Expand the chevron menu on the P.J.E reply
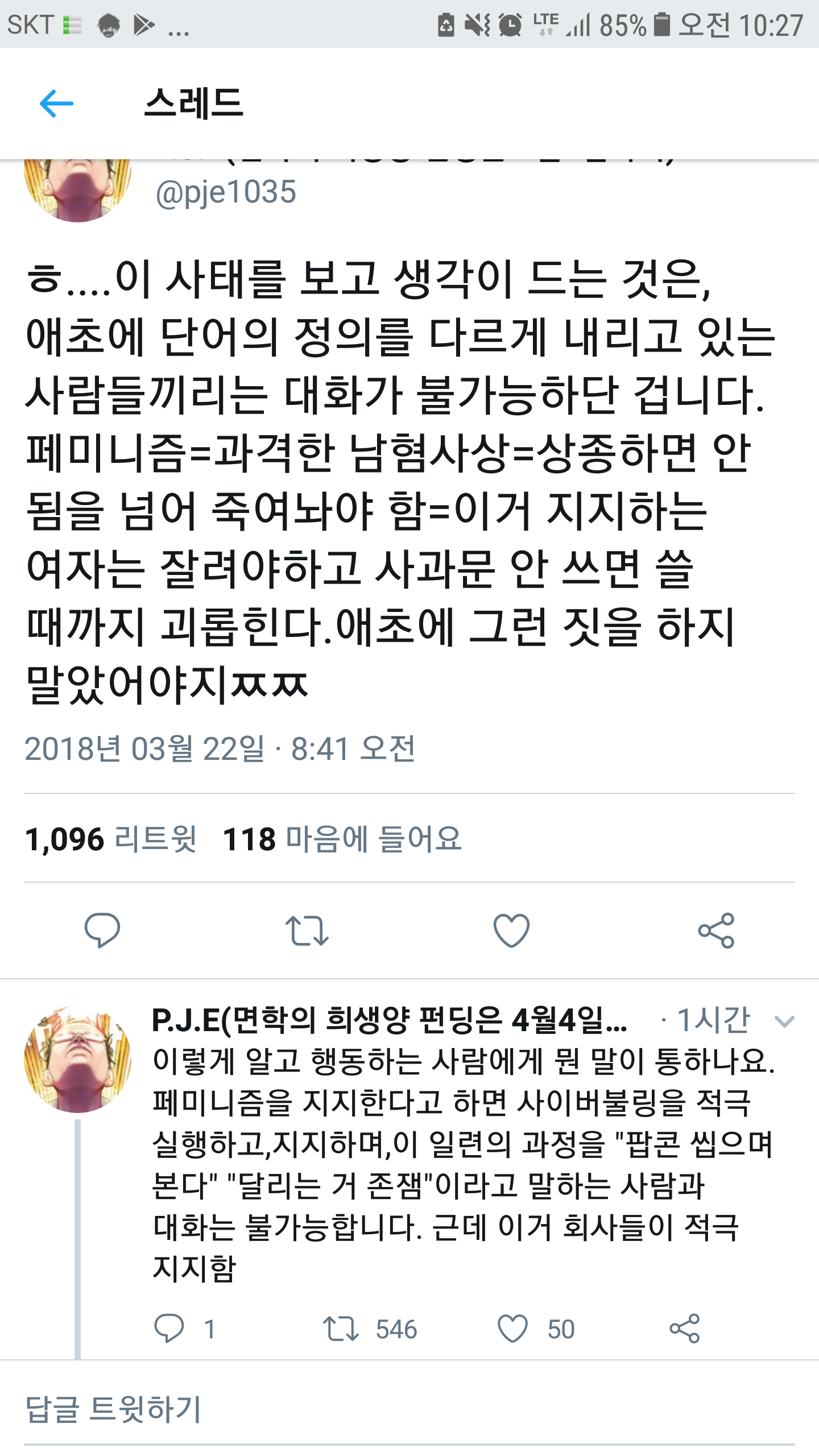This screenshot has height=1456, width=819. coord(784,1021)
